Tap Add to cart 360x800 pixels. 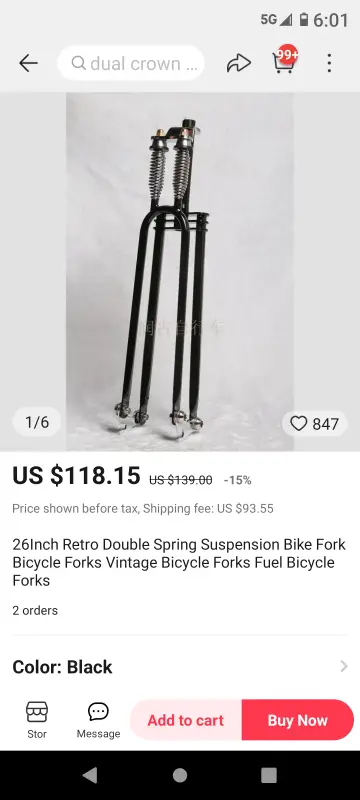tap(186, 720)
